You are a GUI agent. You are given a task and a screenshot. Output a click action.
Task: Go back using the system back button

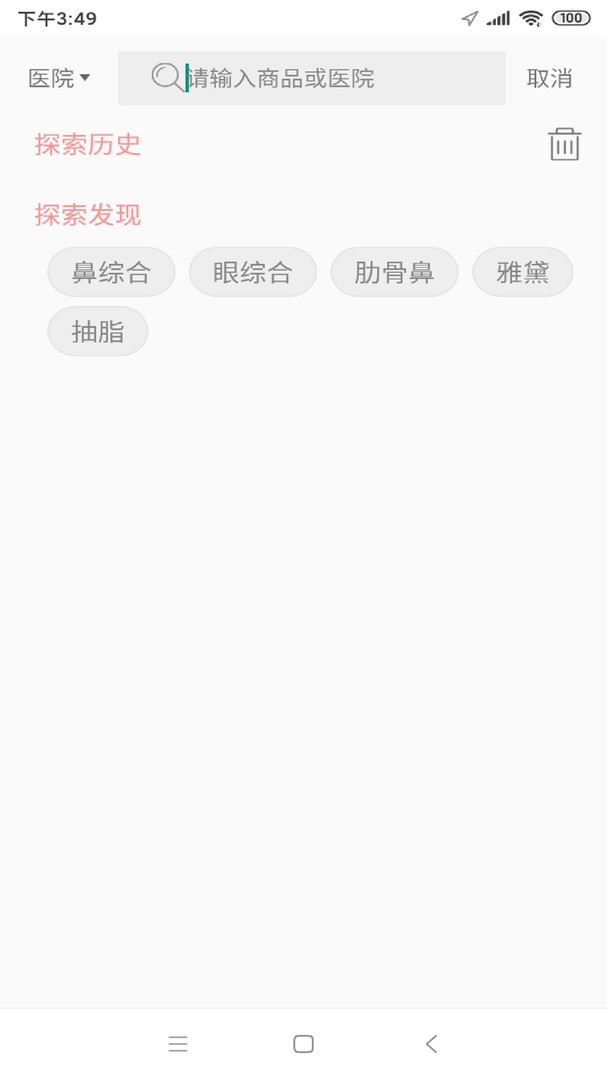(431, 1044)
